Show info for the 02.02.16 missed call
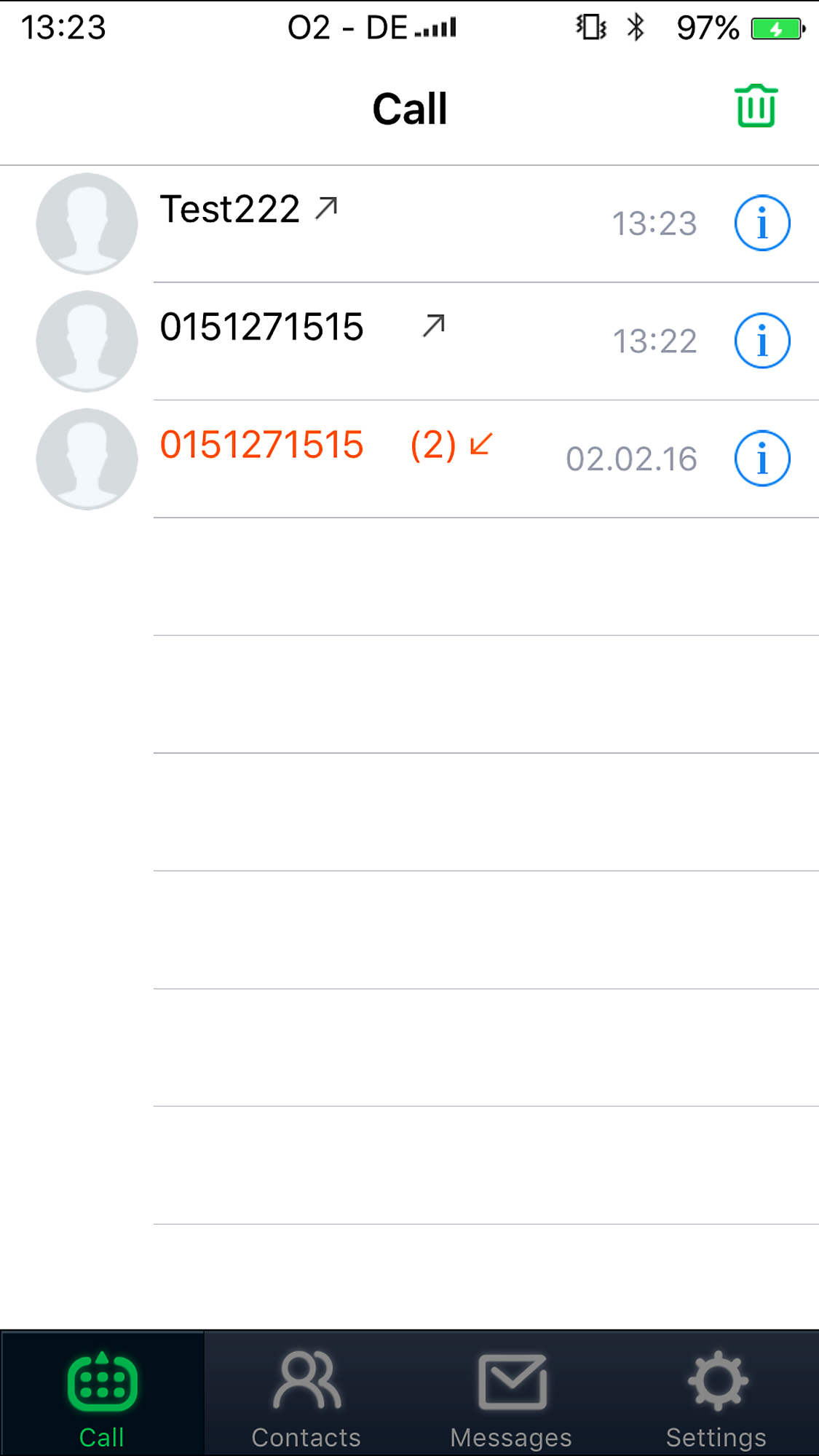This screenshot has width=819, height=1456. coord(761,459)
